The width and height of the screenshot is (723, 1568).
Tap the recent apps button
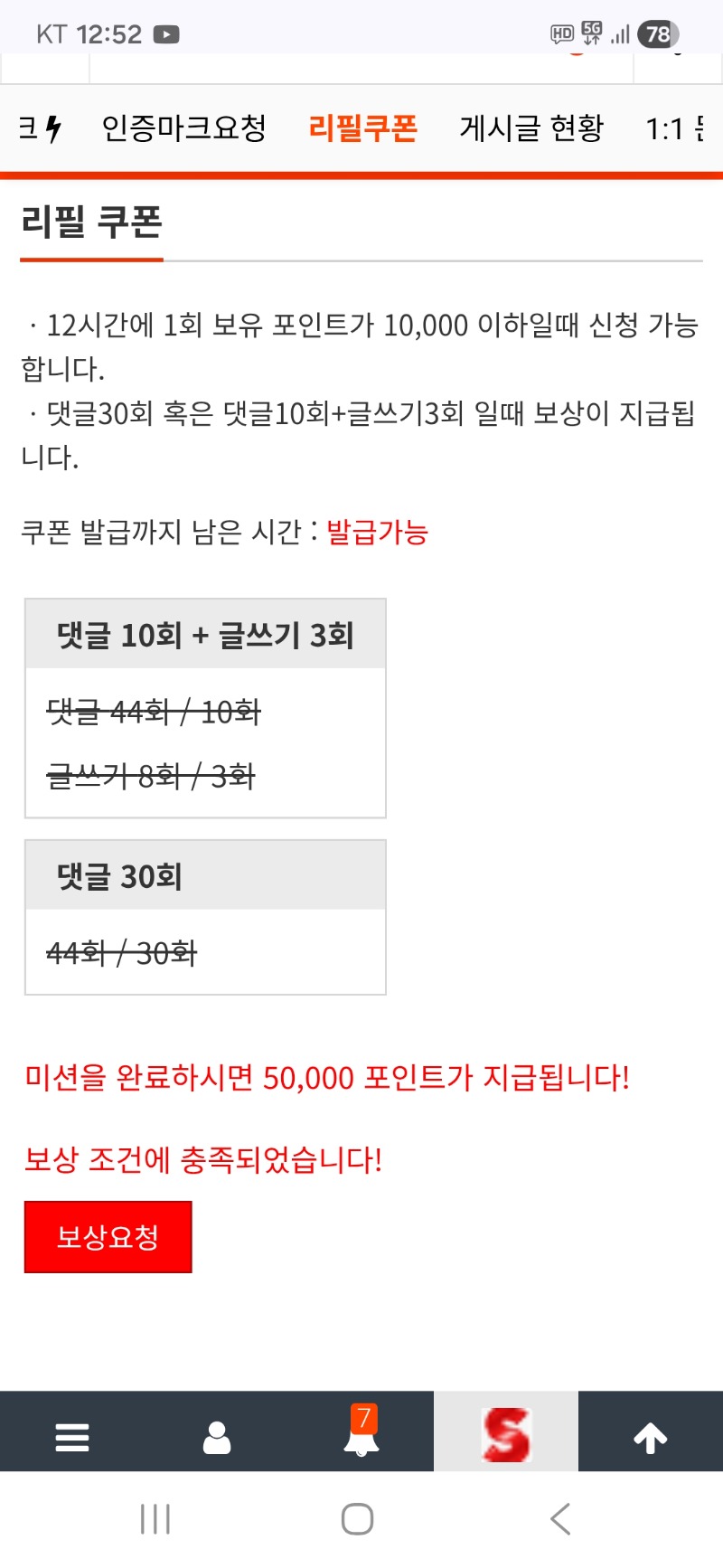(x=155, y=1520)
